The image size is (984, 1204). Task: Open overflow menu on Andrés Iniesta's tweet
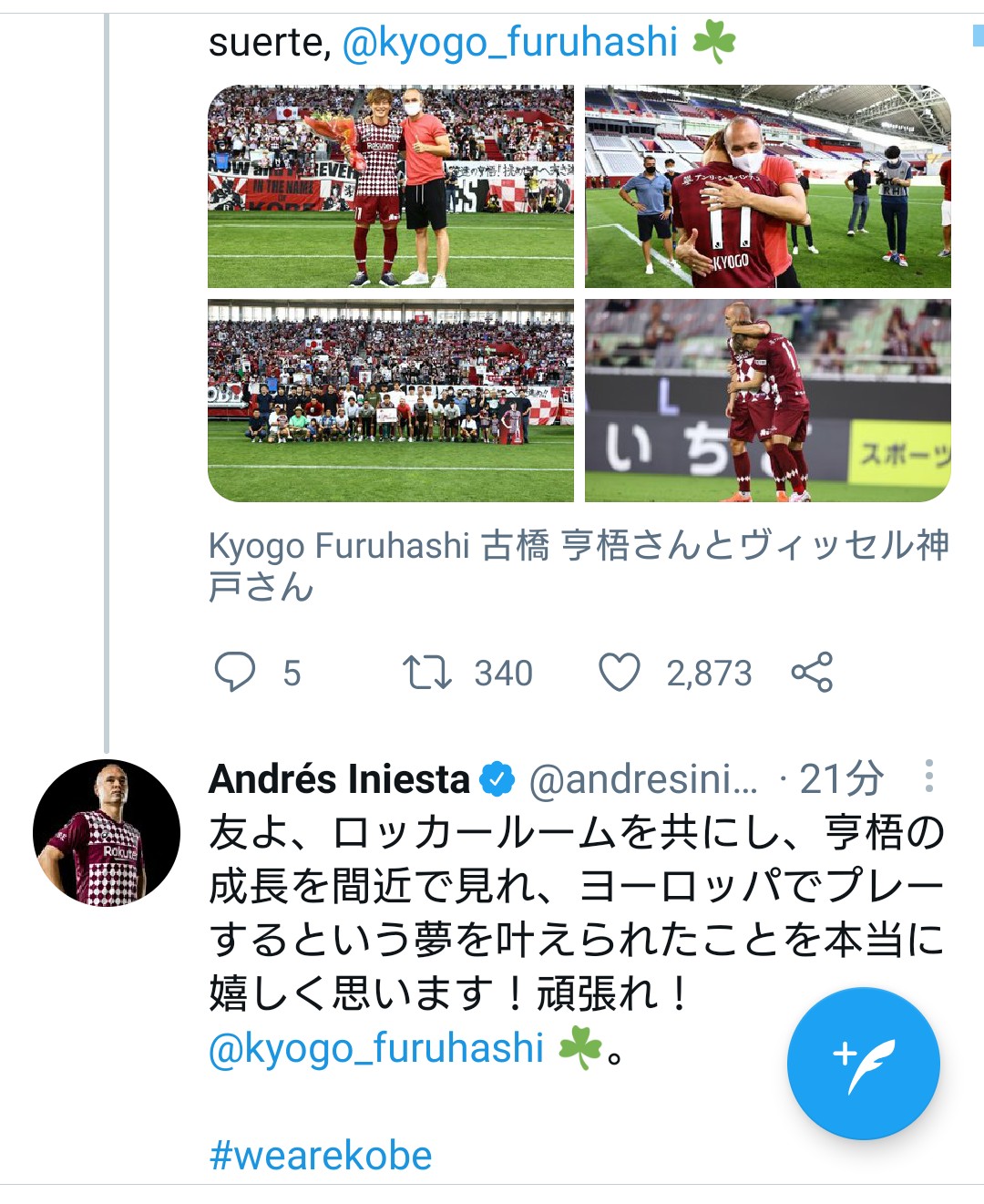pos(928,777)
